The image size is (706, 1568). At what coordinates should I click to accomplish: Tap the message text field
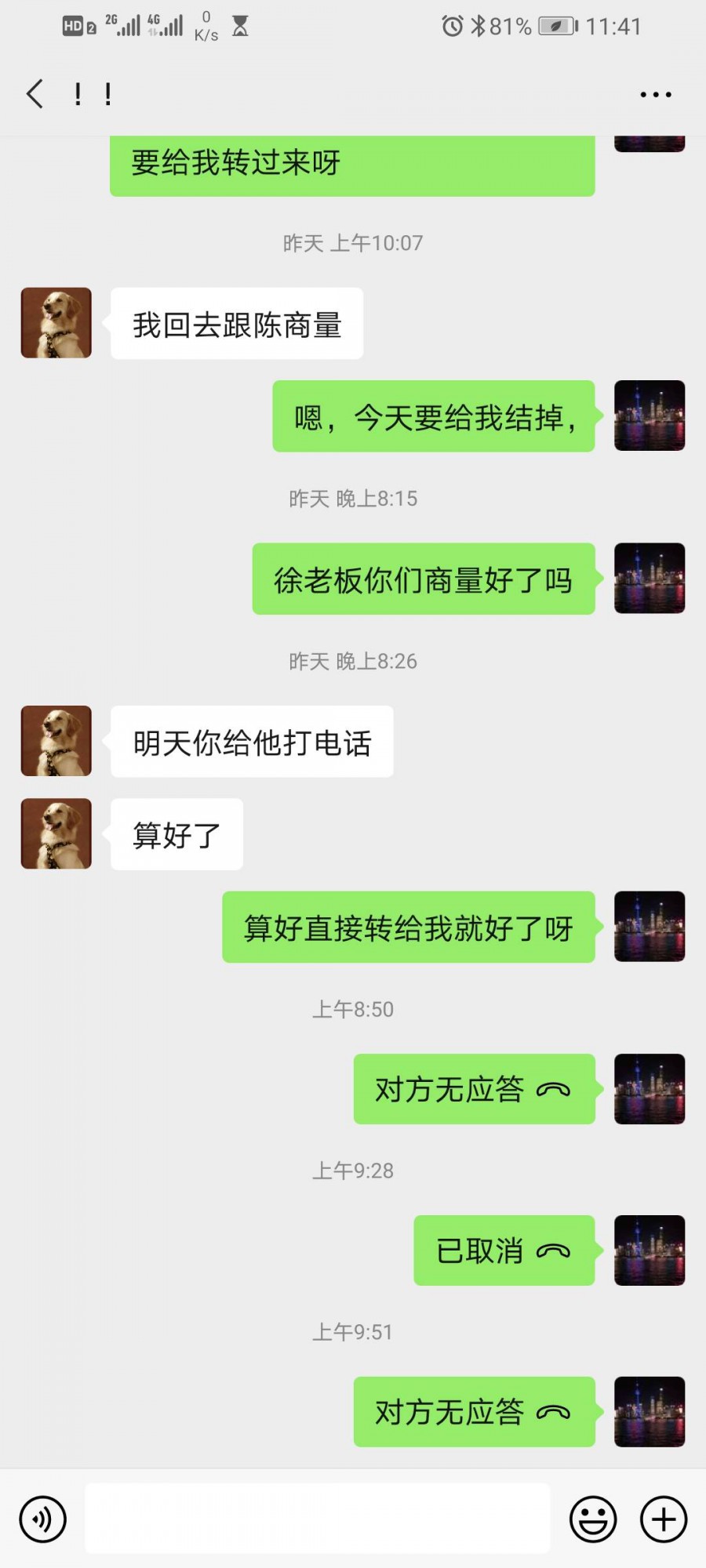pos(317,1519)
